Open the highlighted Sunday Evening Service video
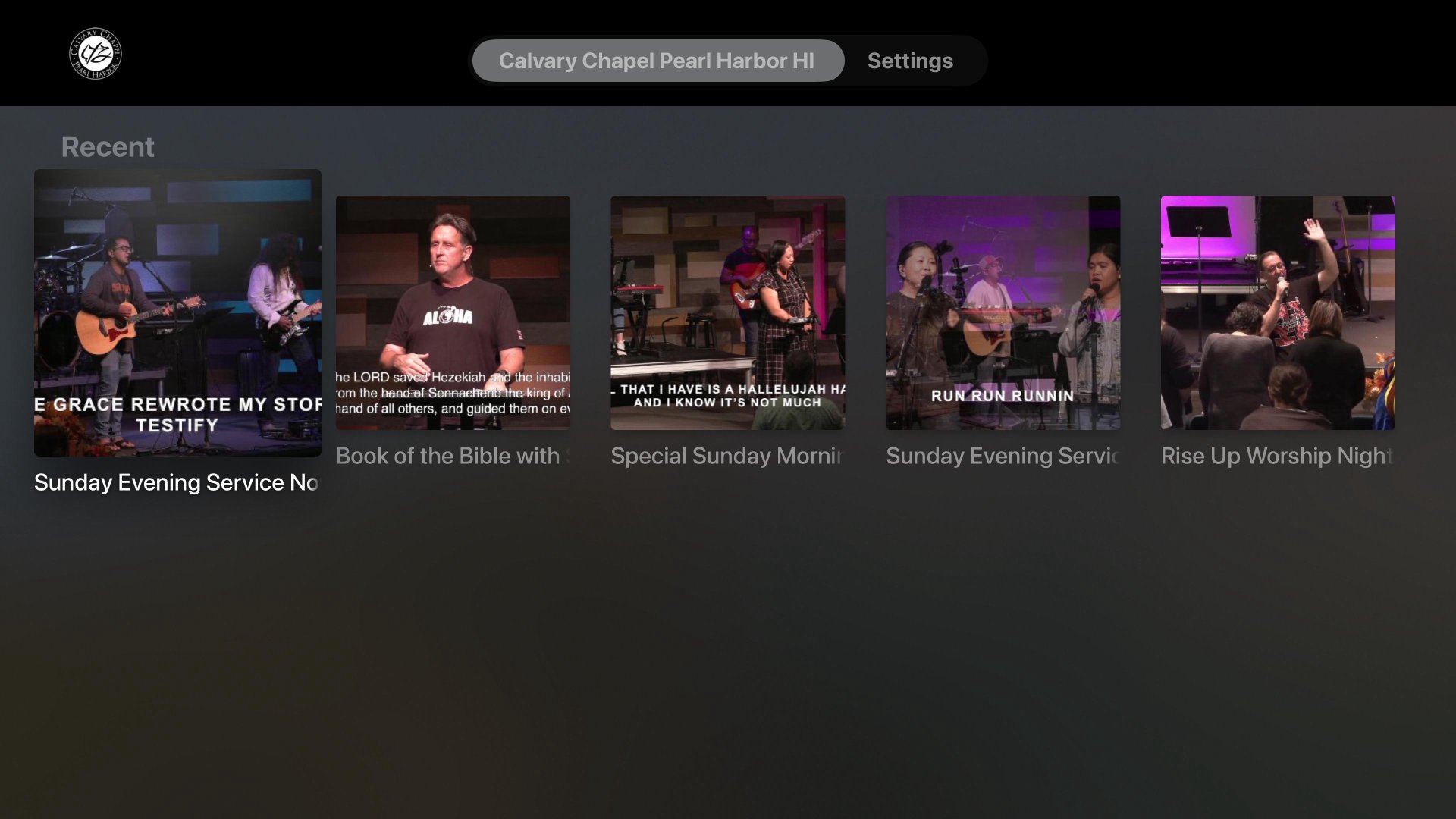Viewport: 1456px width, 819px height. tap(177, 312)
